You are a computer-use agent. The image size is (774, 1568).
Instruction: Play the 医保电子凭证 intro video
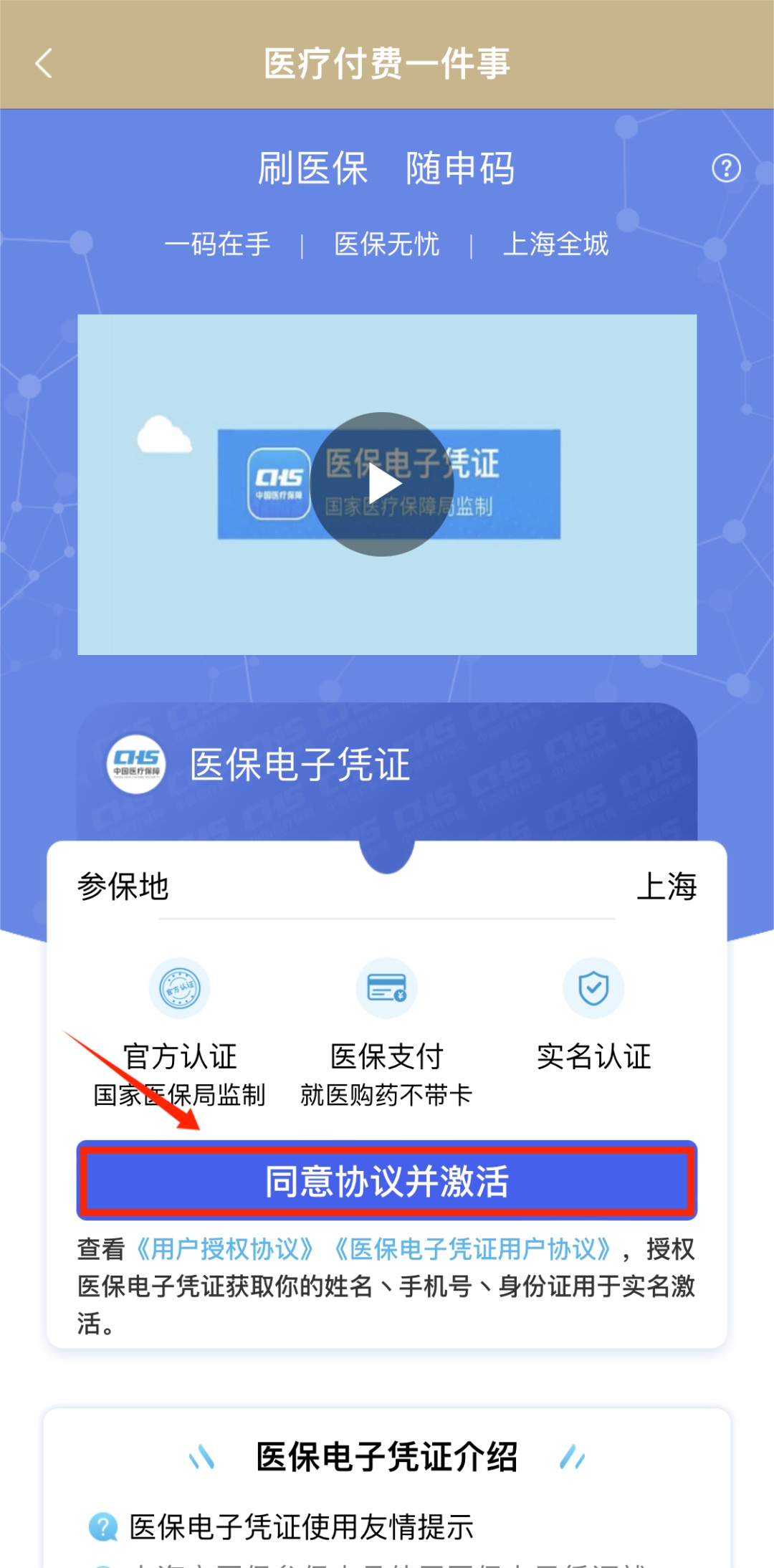[383, 484]
